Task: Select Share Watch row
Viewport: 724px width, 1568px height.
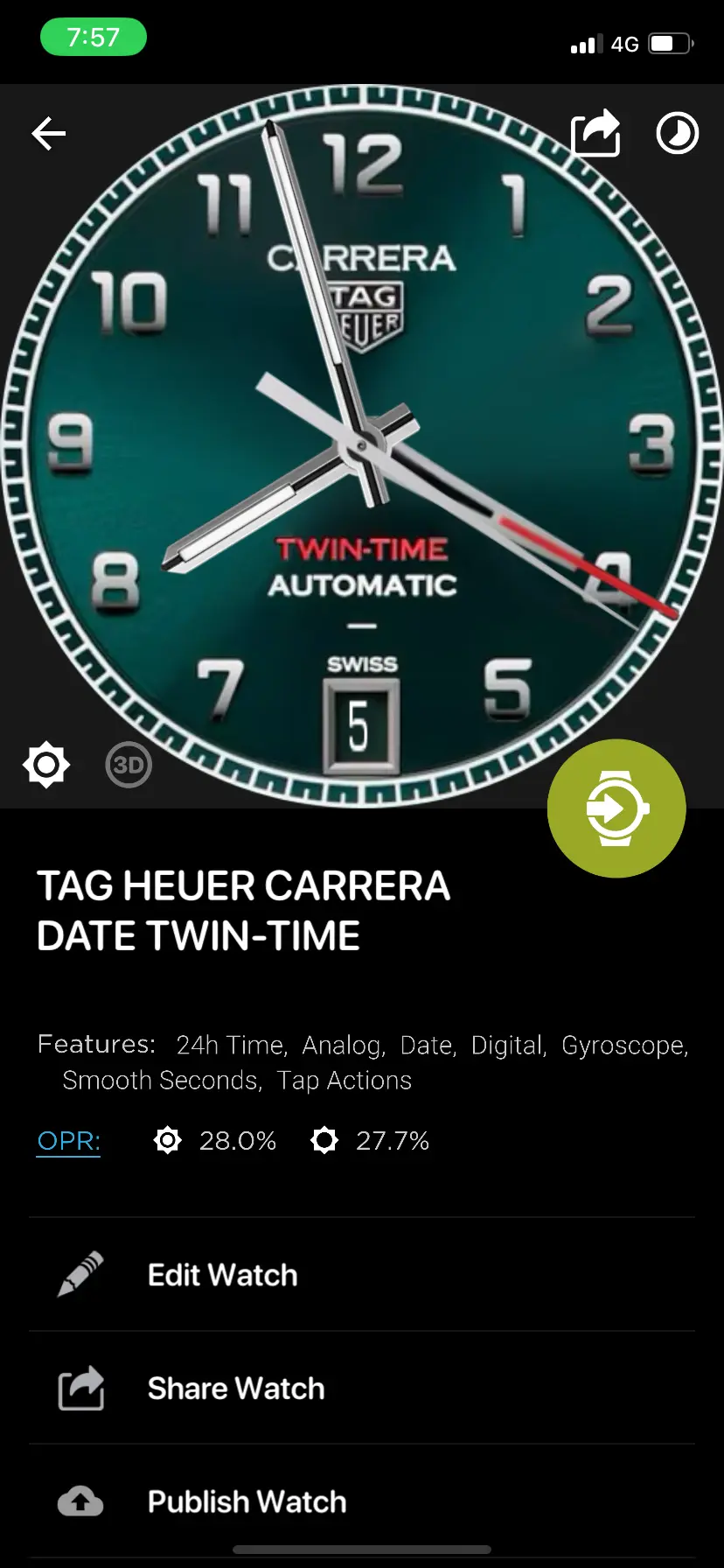Action: [x=362, y=1389]
